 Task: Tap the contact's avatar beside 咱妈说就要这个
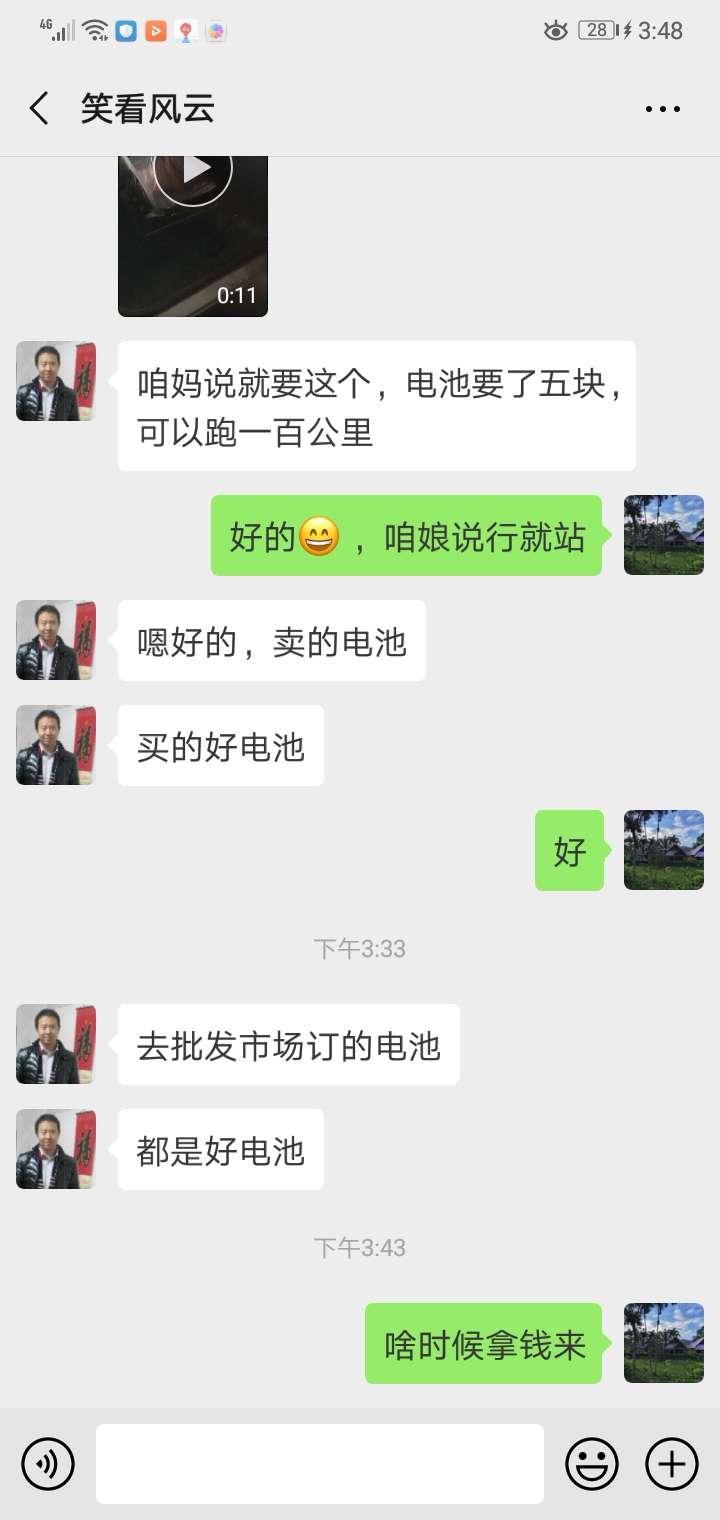point(55,380)
